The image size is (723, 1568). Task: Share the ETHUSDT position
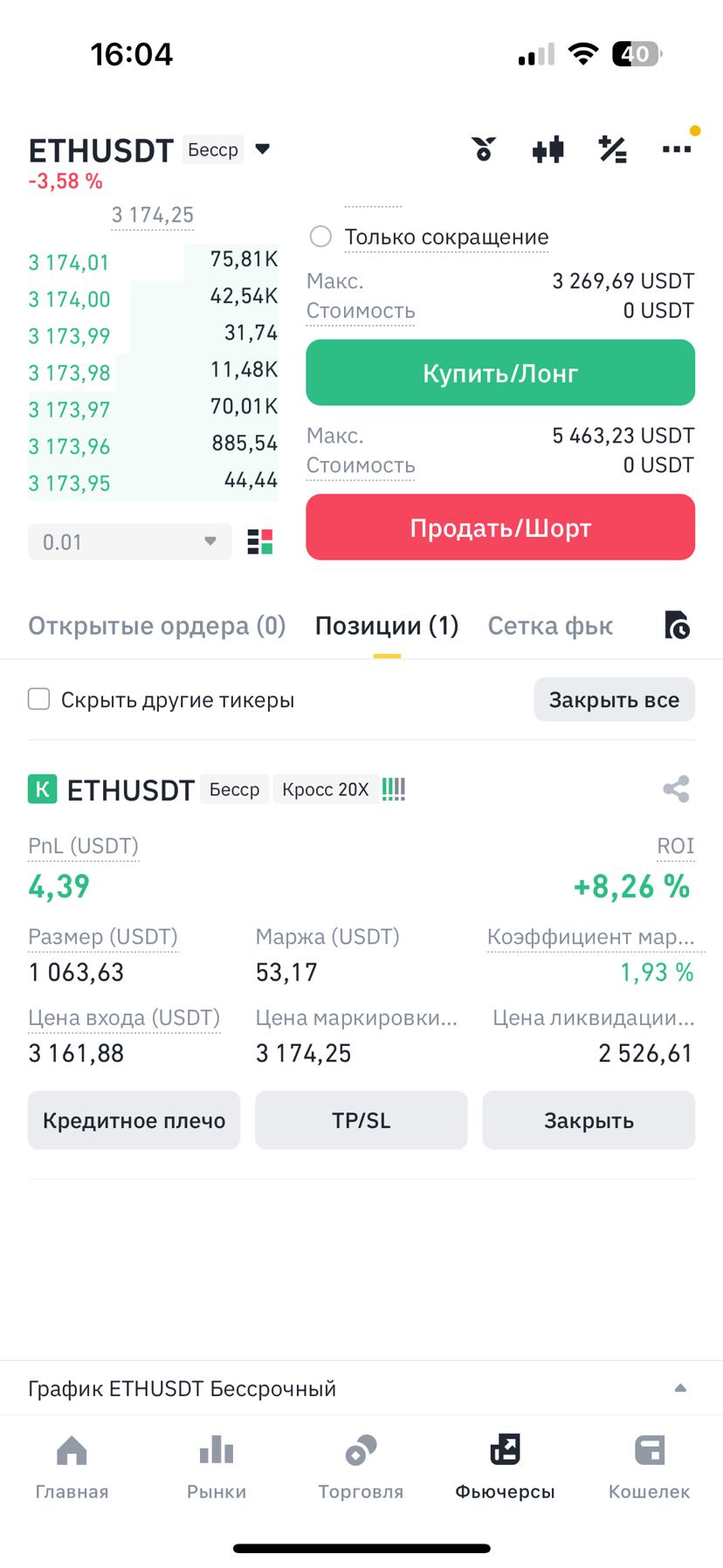coord(676,789)
